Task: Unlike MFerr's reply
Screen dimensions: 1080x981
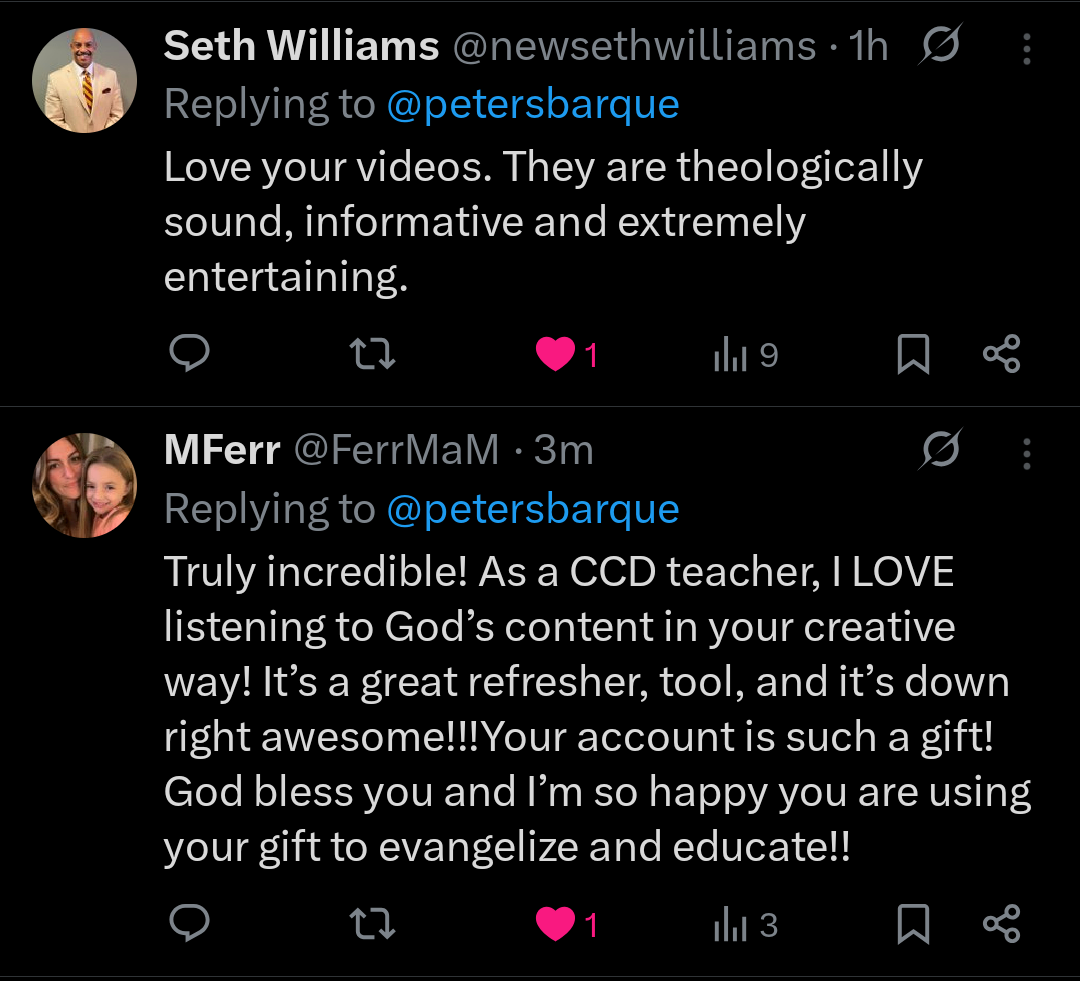Action: coord(556,925)
